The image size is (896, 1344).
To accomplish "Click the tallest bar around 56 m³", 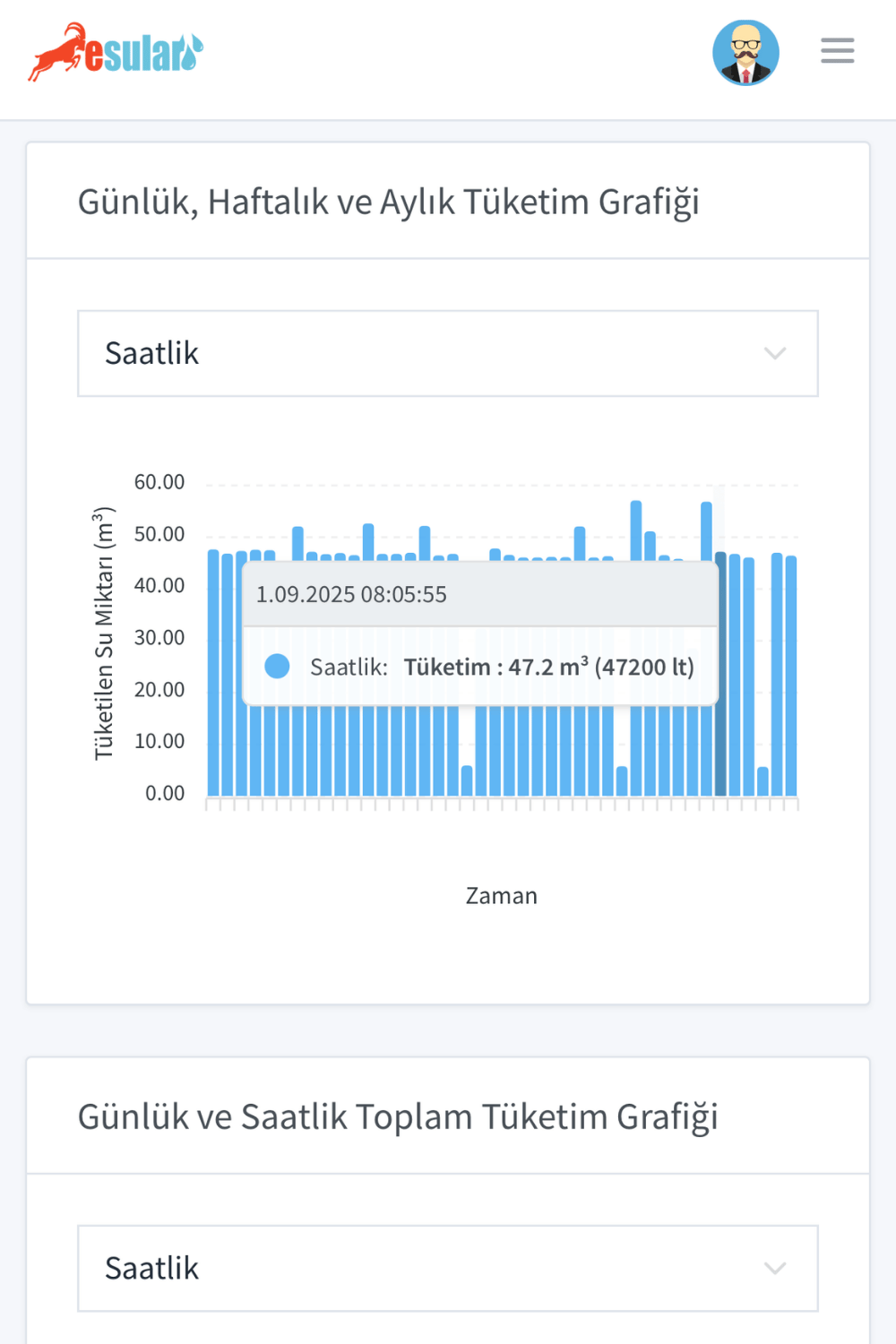I will [636, 538].
